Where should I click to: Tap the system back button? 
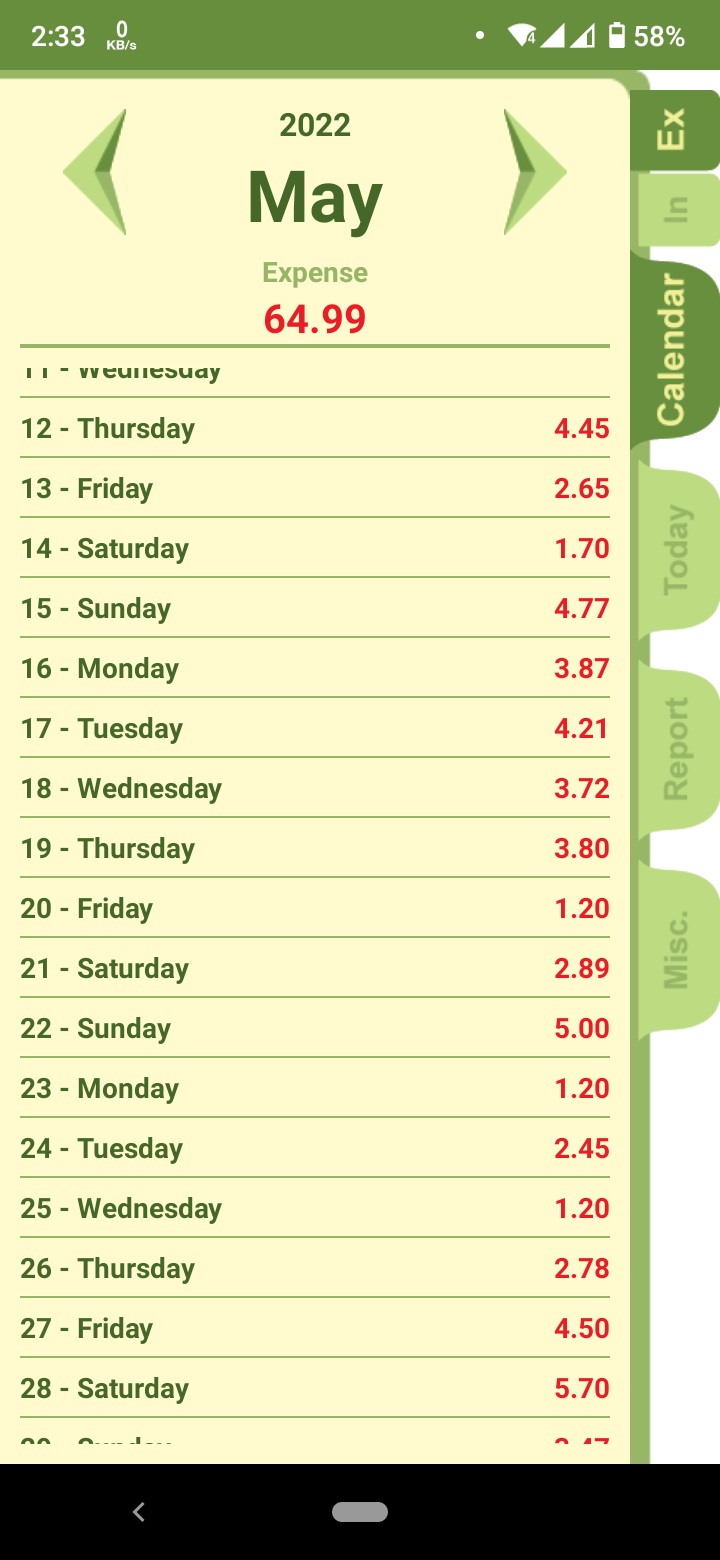[139, 1512]
